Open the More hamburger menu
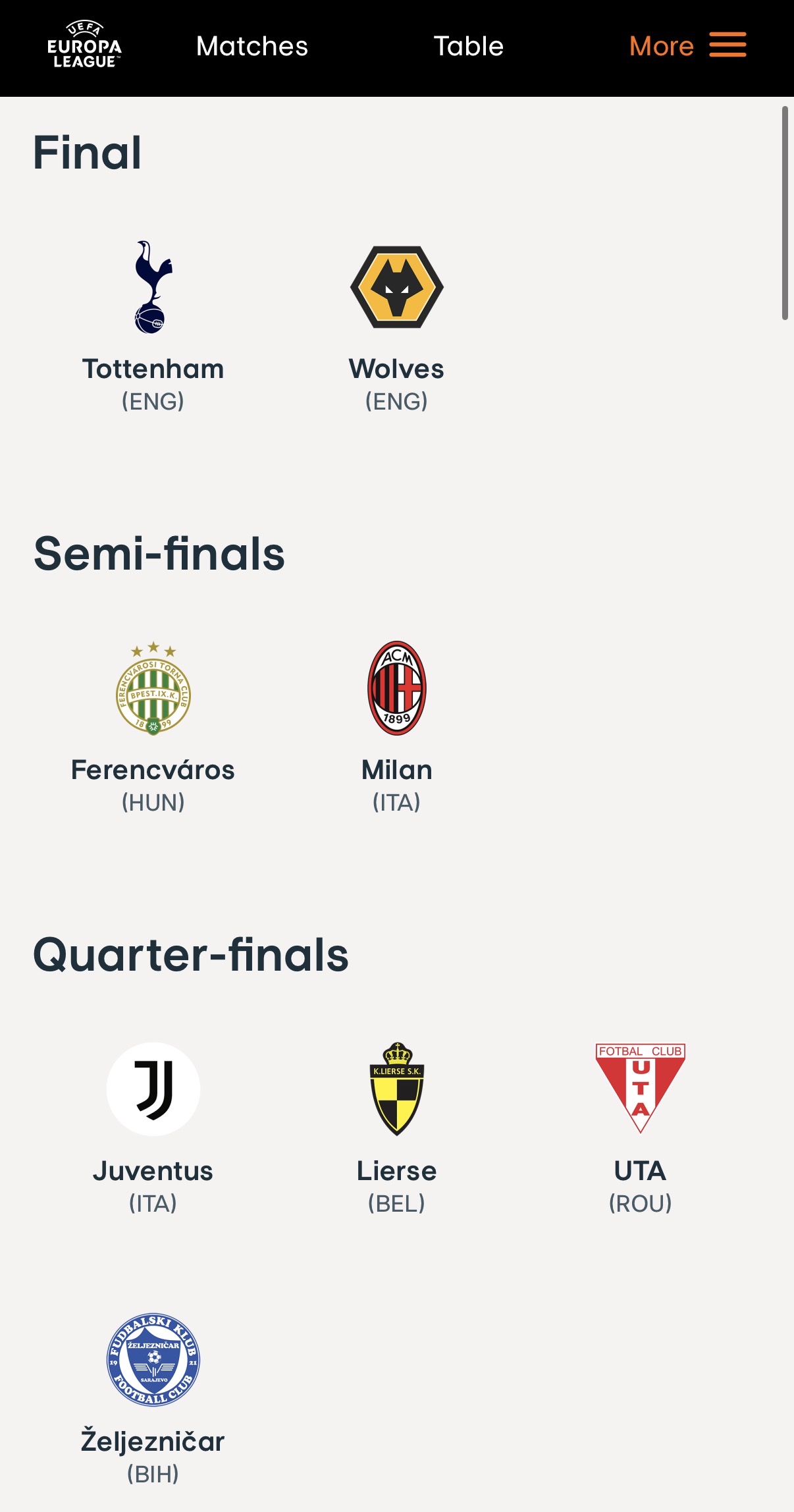 click(687, 45)
